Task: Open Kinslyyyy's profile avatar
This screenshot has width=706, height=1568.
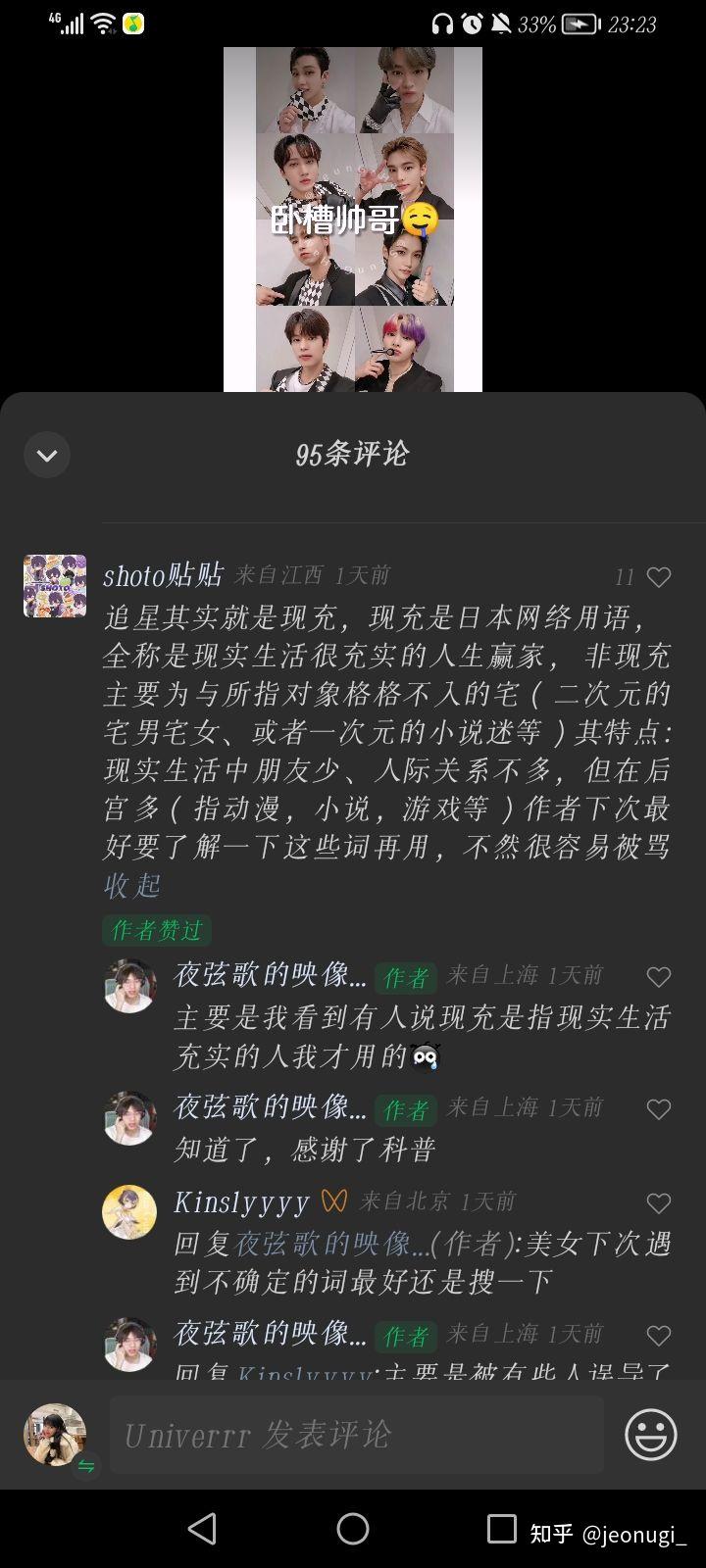Action: point(129,1211)
